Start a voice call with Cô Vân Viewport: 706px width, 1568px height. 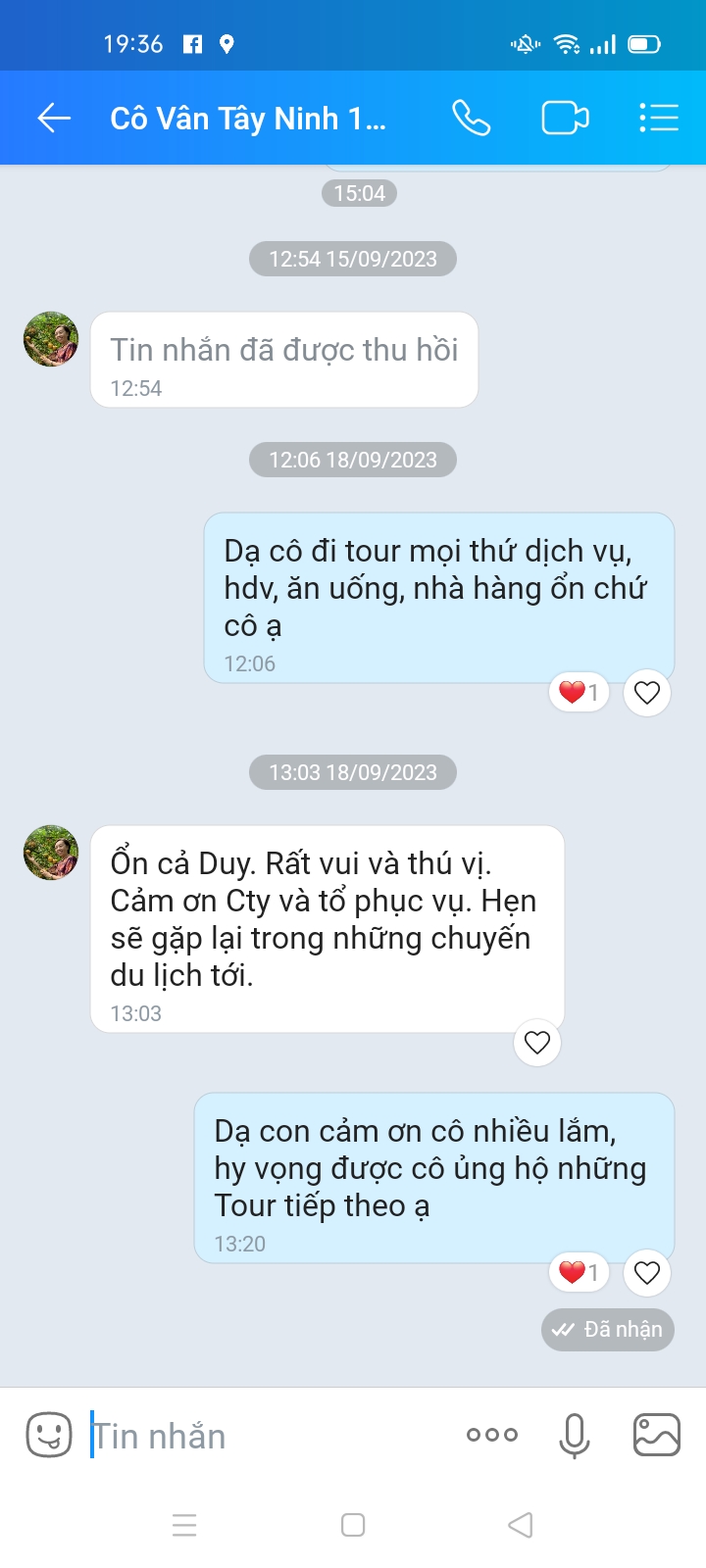tap(471, 119)
